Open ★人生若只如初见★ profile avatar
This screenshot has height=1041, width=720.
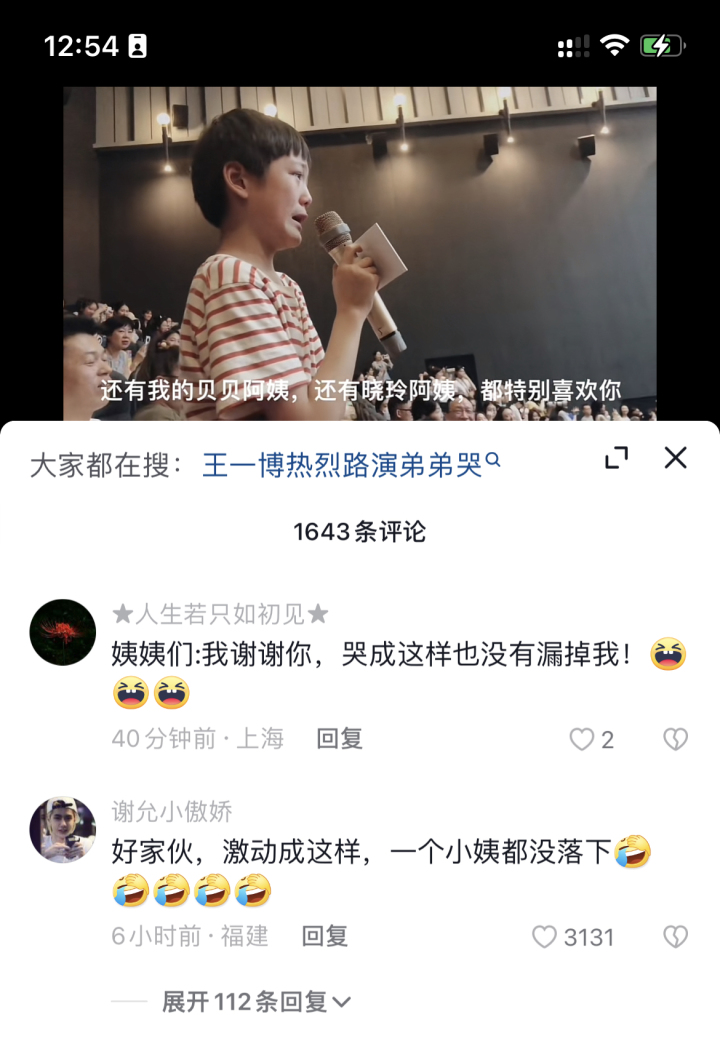tap(63, 633)
